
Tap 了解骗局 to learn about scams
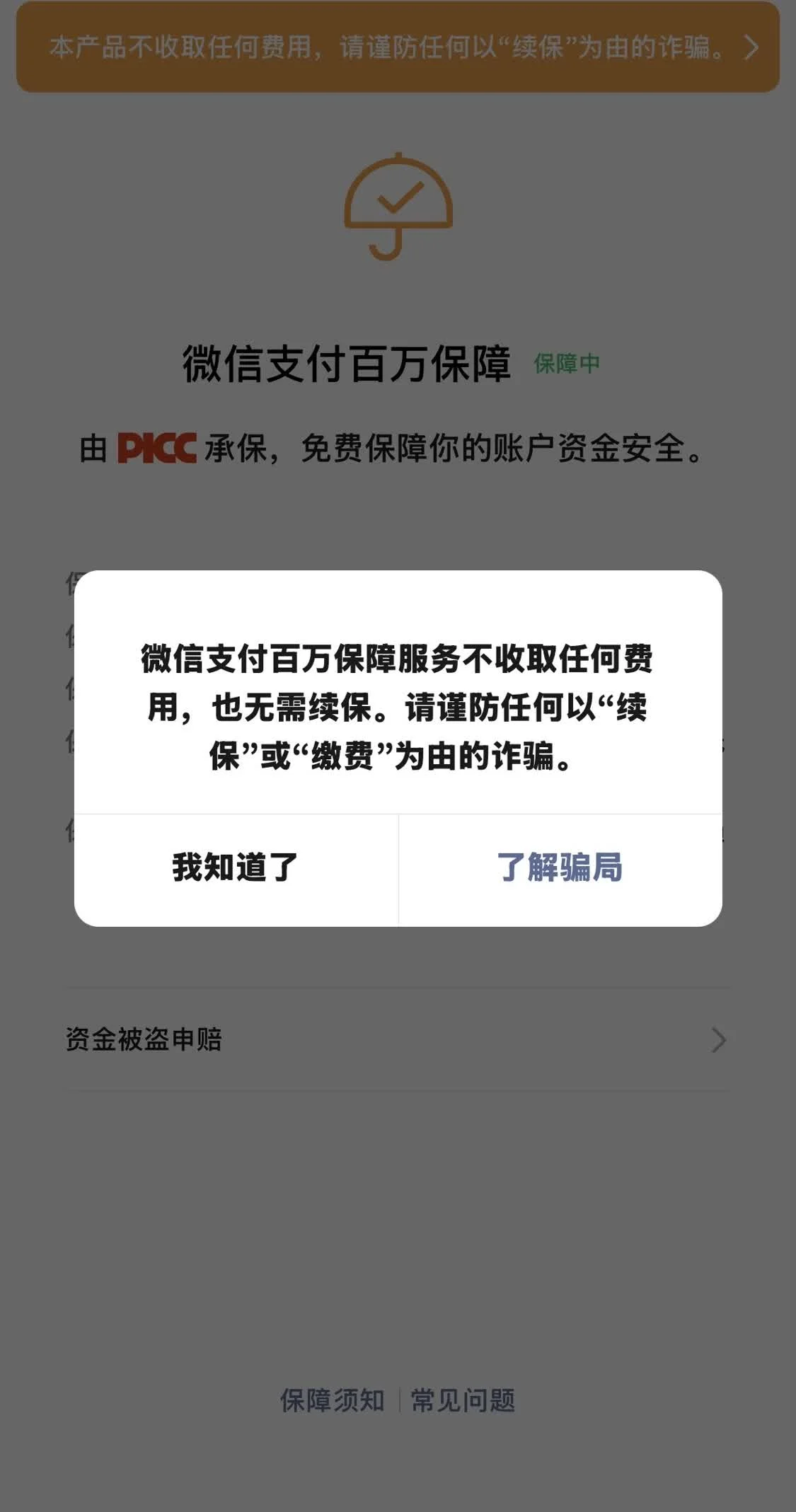pos(560,868)
